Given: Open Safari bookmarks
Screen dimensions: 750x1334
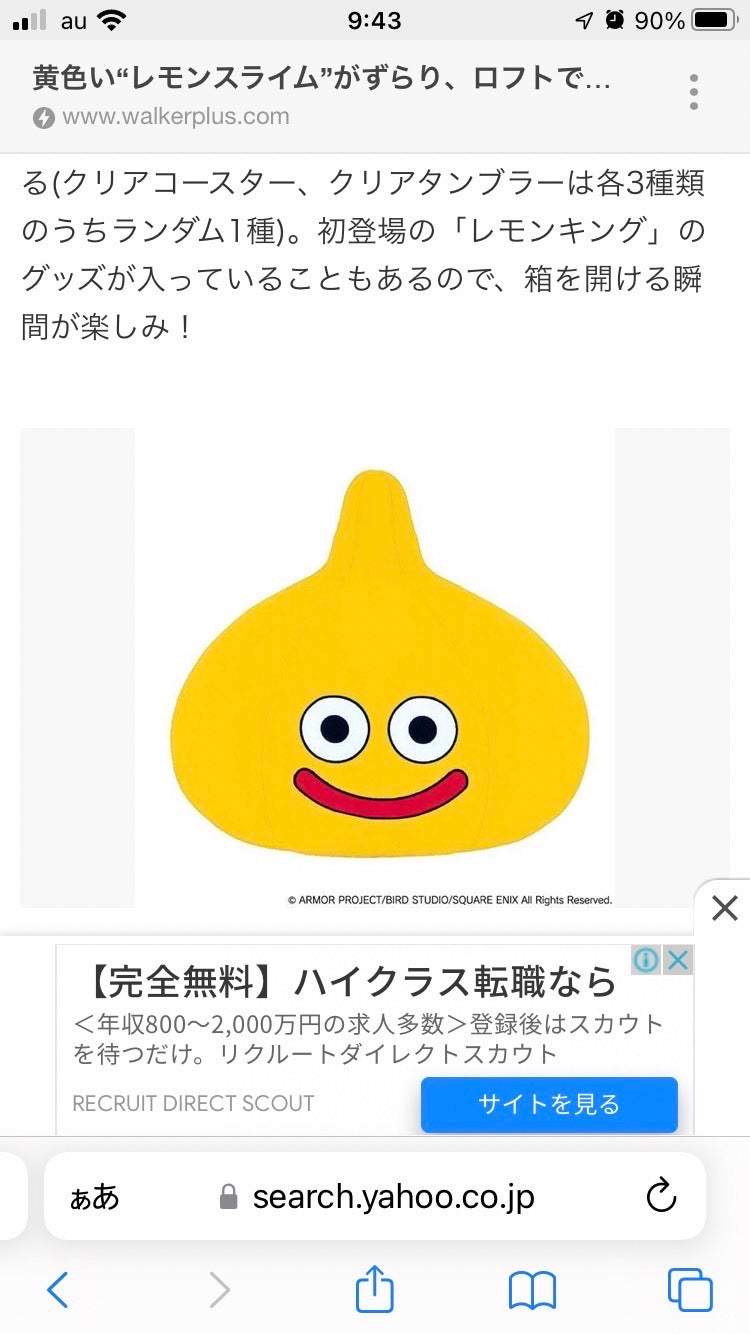Looking at the screenshot, I should 532,1290.
